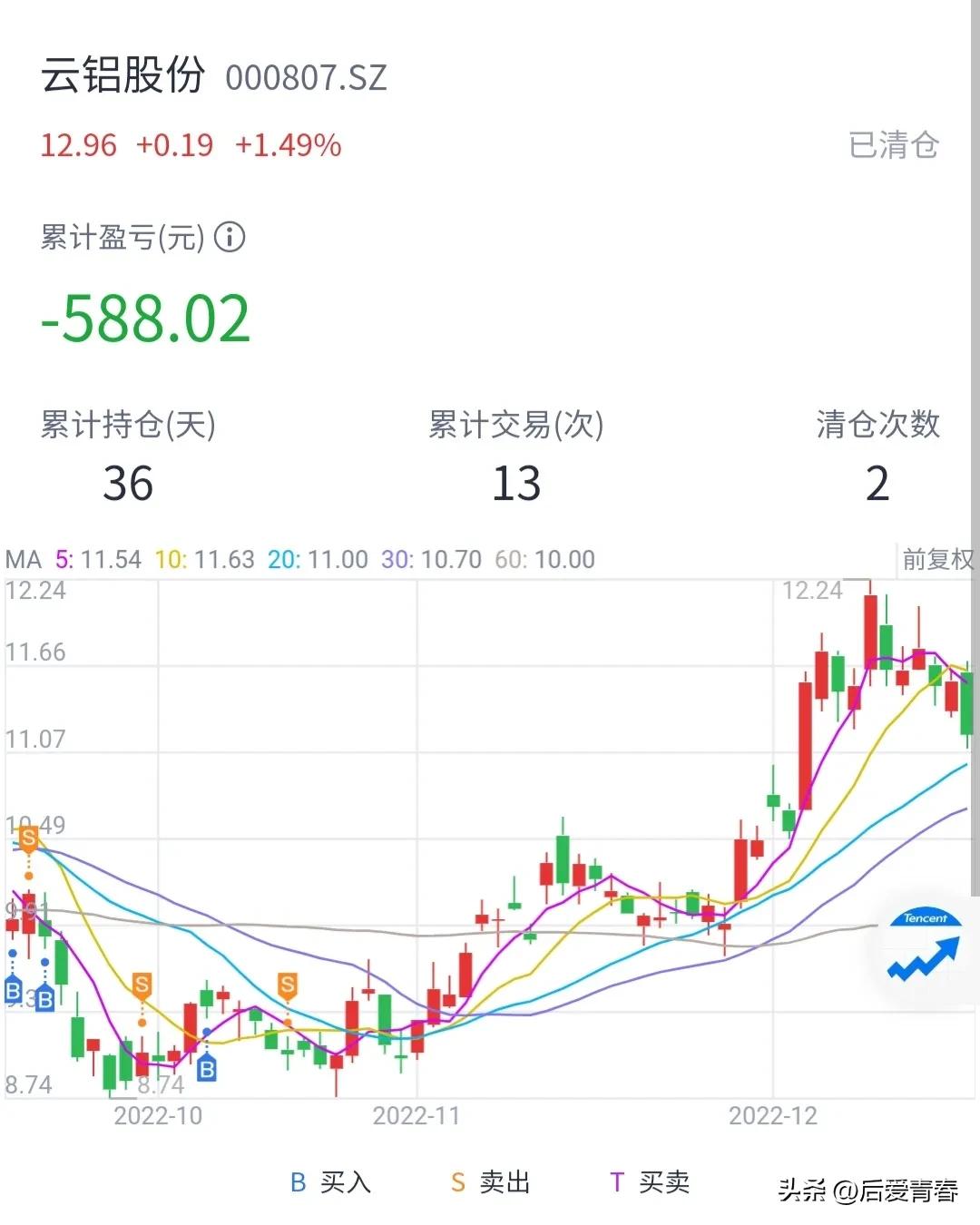The height and width of the screenshot is (1225, 980).
Task: Select the S 卖出 legend icon
Action: tap(456, 1182)
